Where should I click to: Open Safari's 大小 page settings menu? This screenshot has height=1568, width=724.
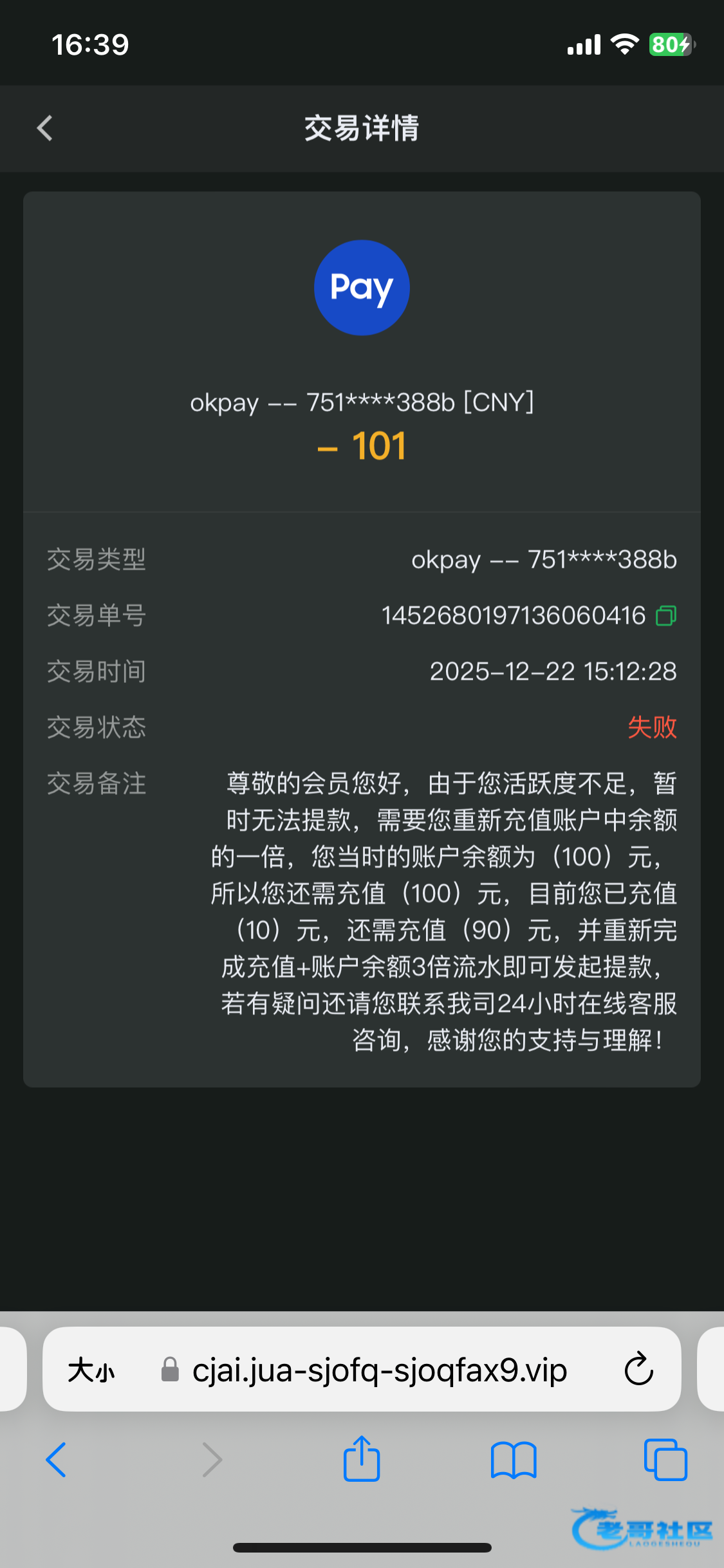click(91, 1370)
